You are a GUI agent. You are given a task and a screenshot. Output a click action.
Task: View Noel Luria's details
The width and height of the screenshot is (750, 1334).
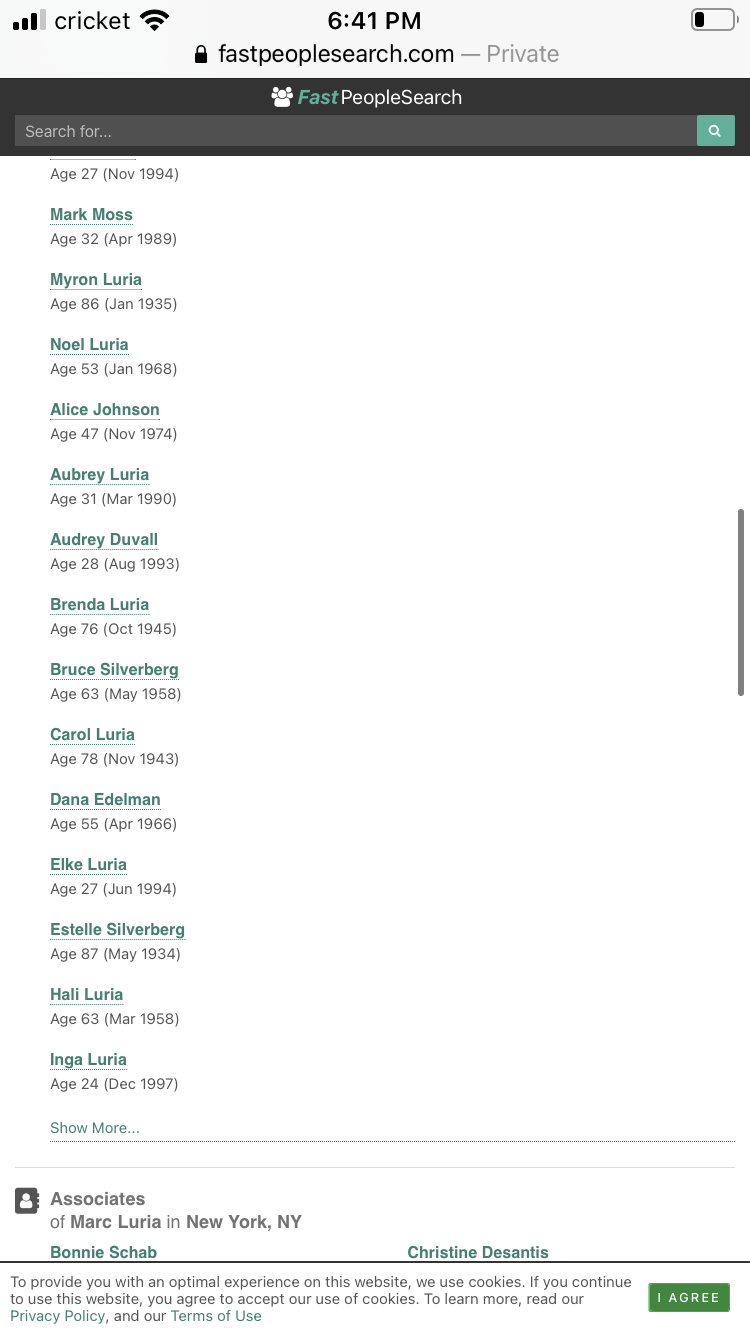pyautogui.click(x=89, y=344)
